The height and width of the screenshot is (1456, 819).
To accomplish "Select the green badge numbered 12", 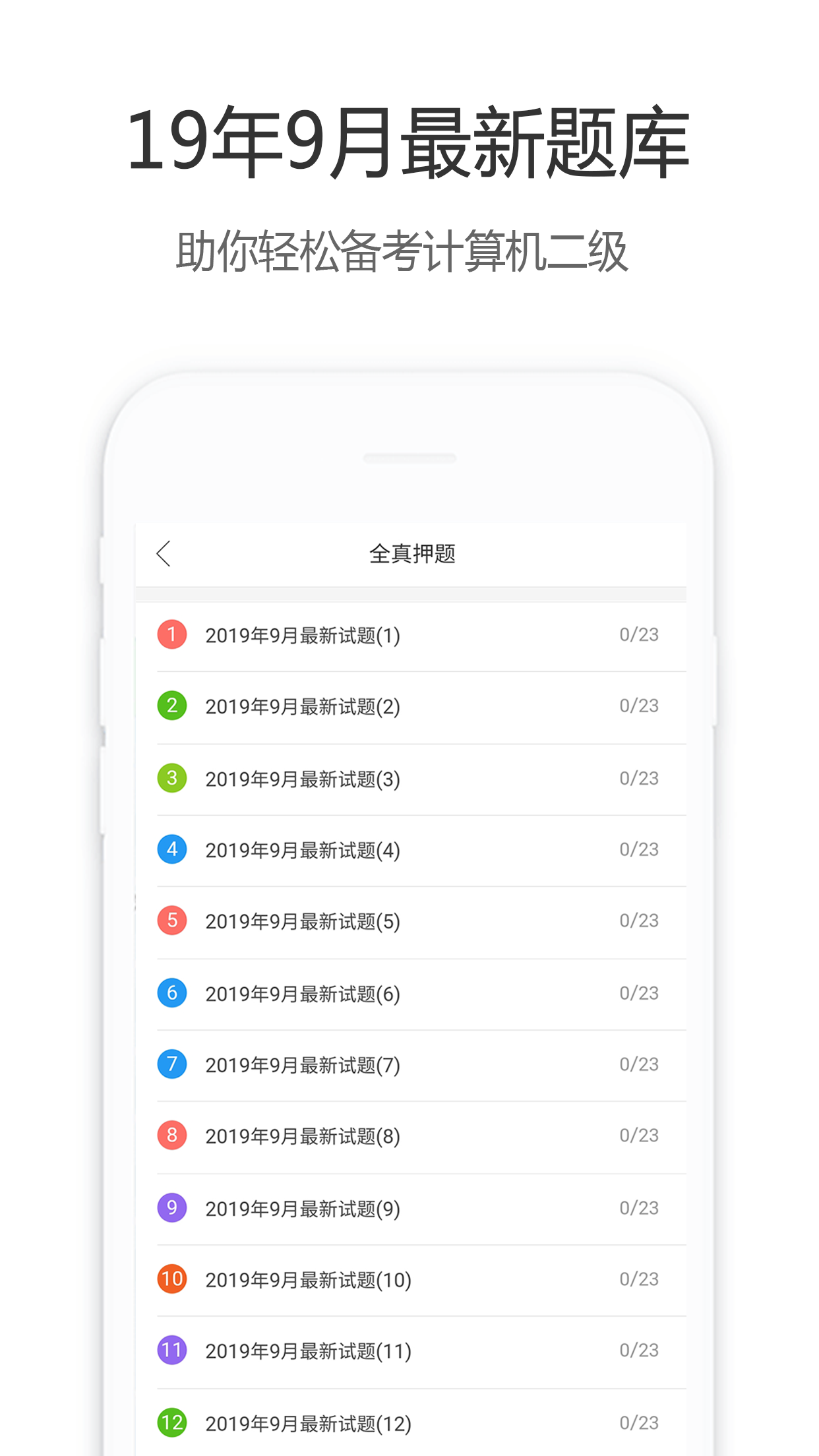I will tap(171, 1421).
